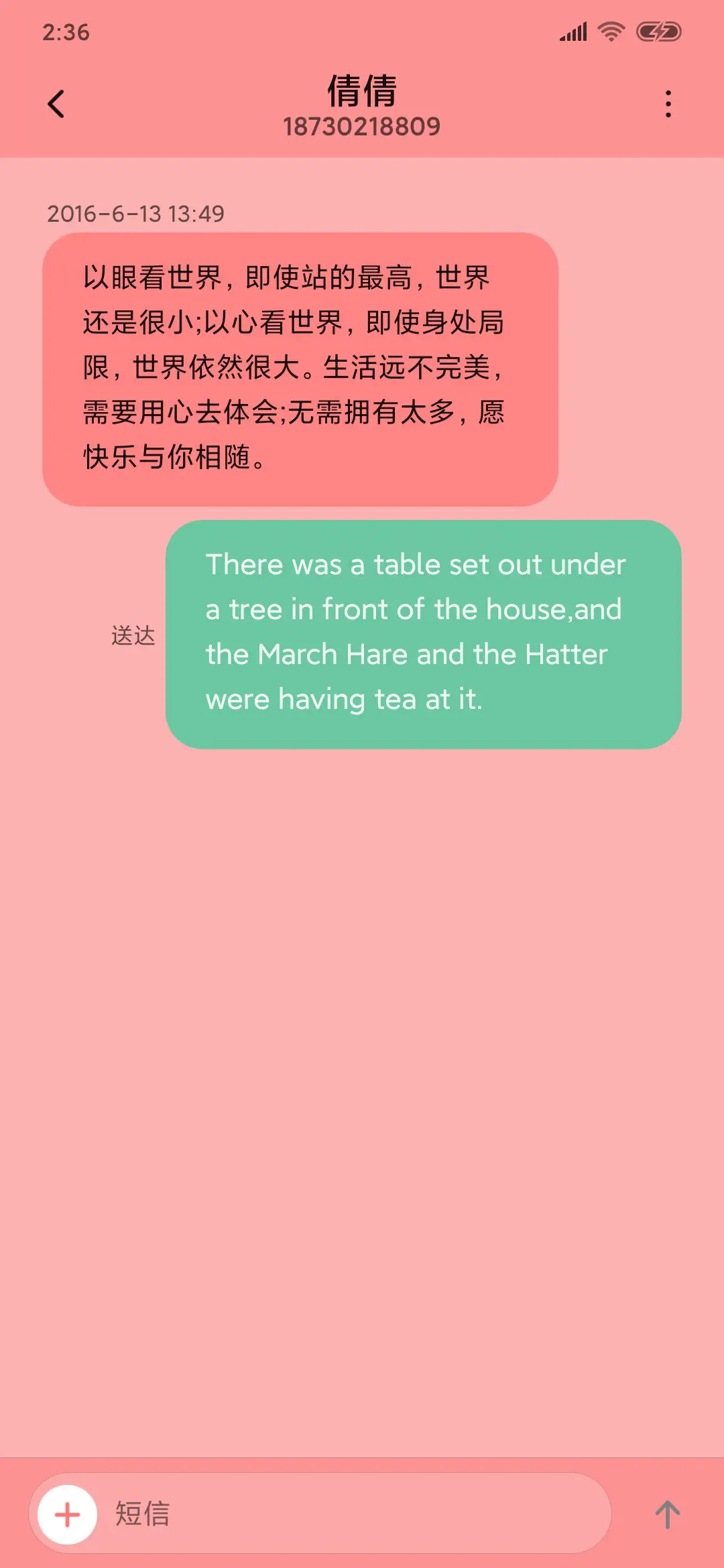Tap the back arrow to exit conversation
Image resolution: width=724 pixels, height=1568 pixels.
coord(56,104)
